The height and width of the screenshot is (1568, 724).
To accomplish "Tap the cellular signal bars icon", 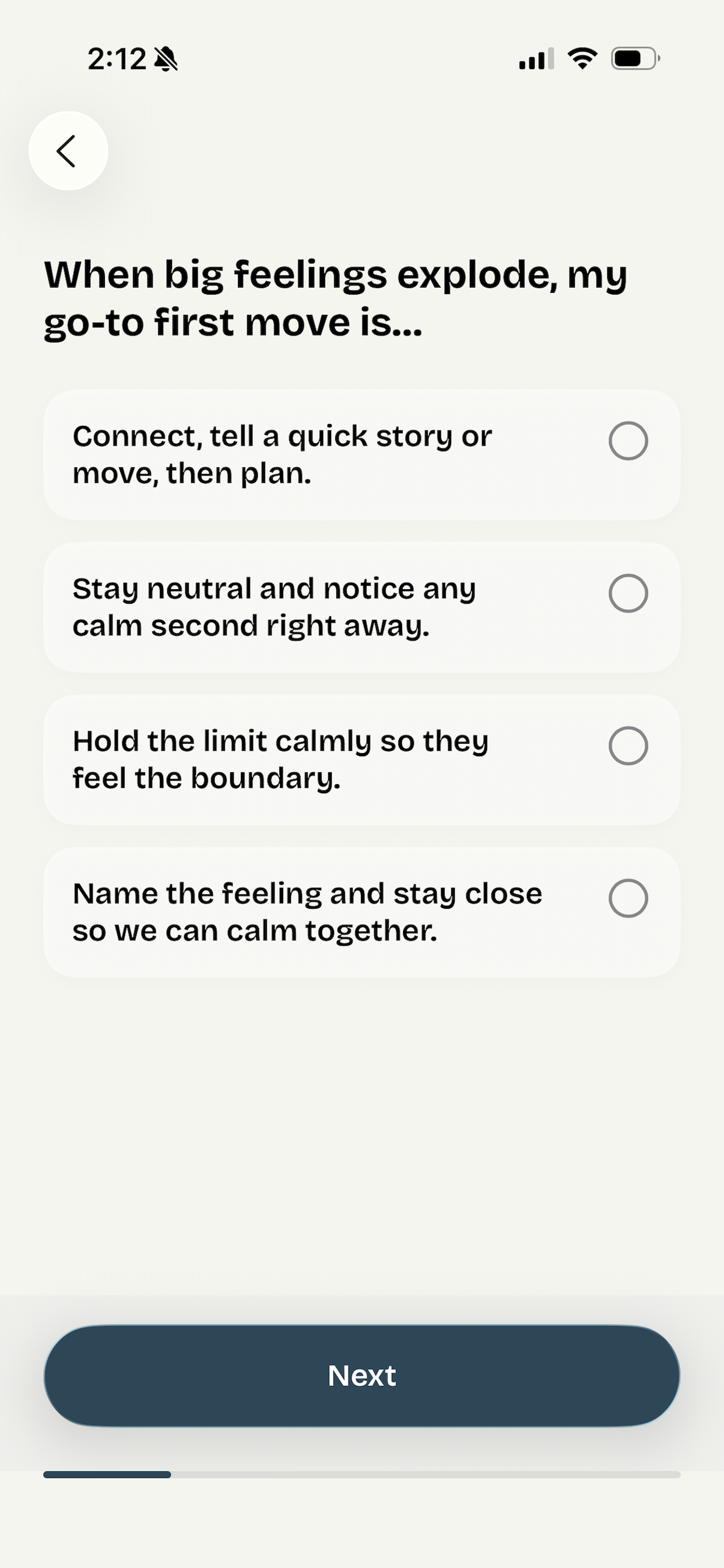I will point(534,58).
